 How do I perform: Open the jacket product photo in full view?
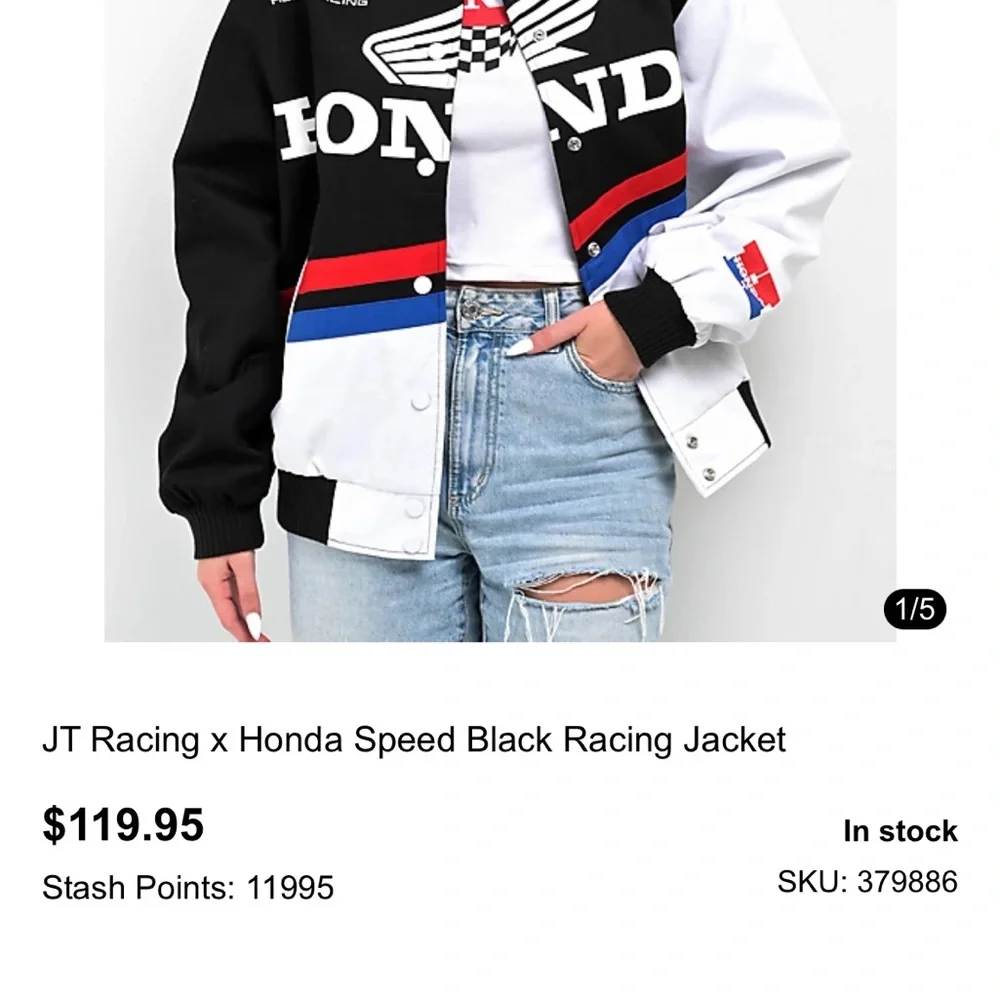500,320
